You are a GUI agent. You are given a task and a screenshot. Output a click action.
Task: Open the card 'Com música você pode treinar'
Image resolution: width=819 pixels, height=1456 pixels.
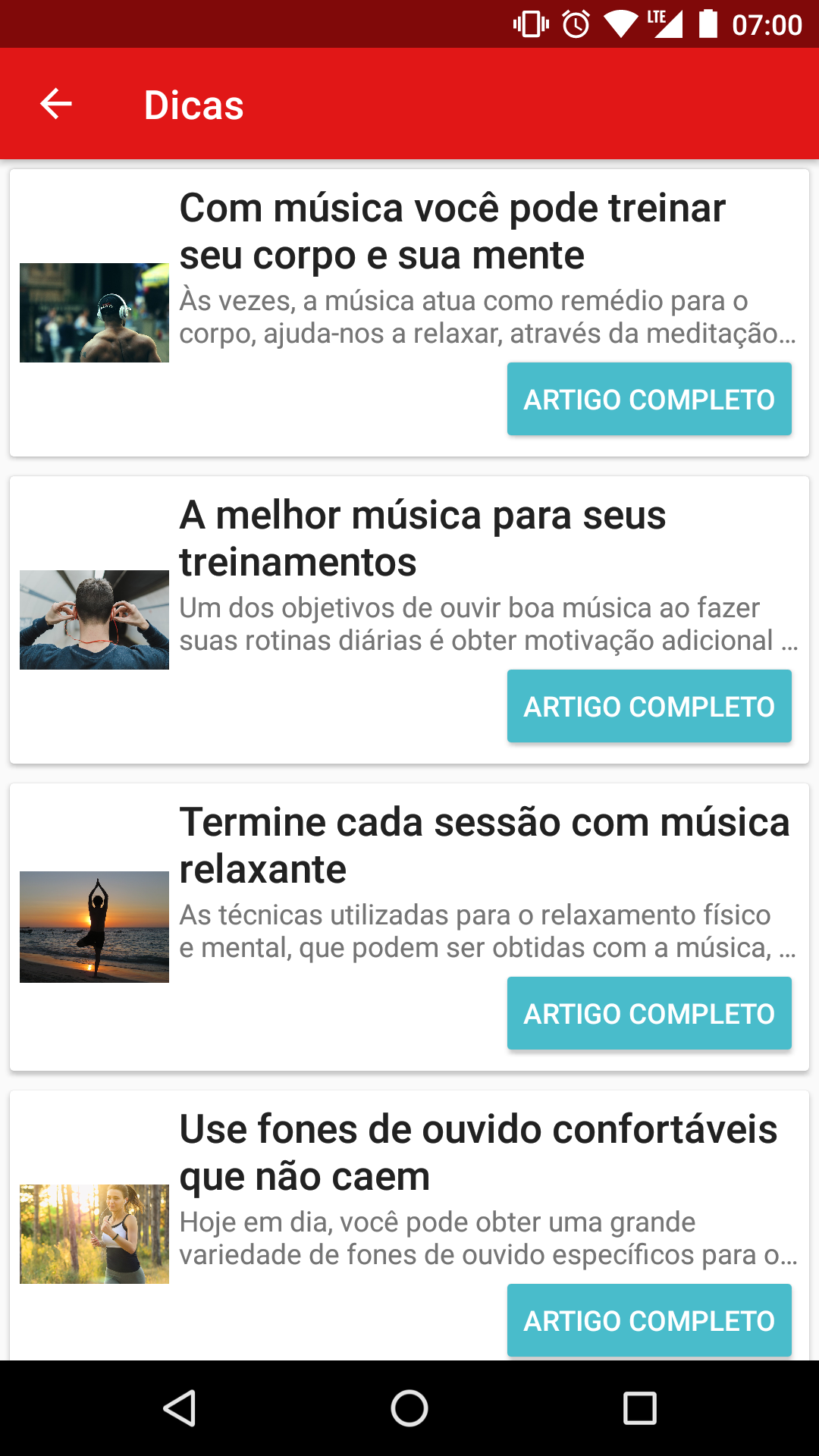pos(452,231)
